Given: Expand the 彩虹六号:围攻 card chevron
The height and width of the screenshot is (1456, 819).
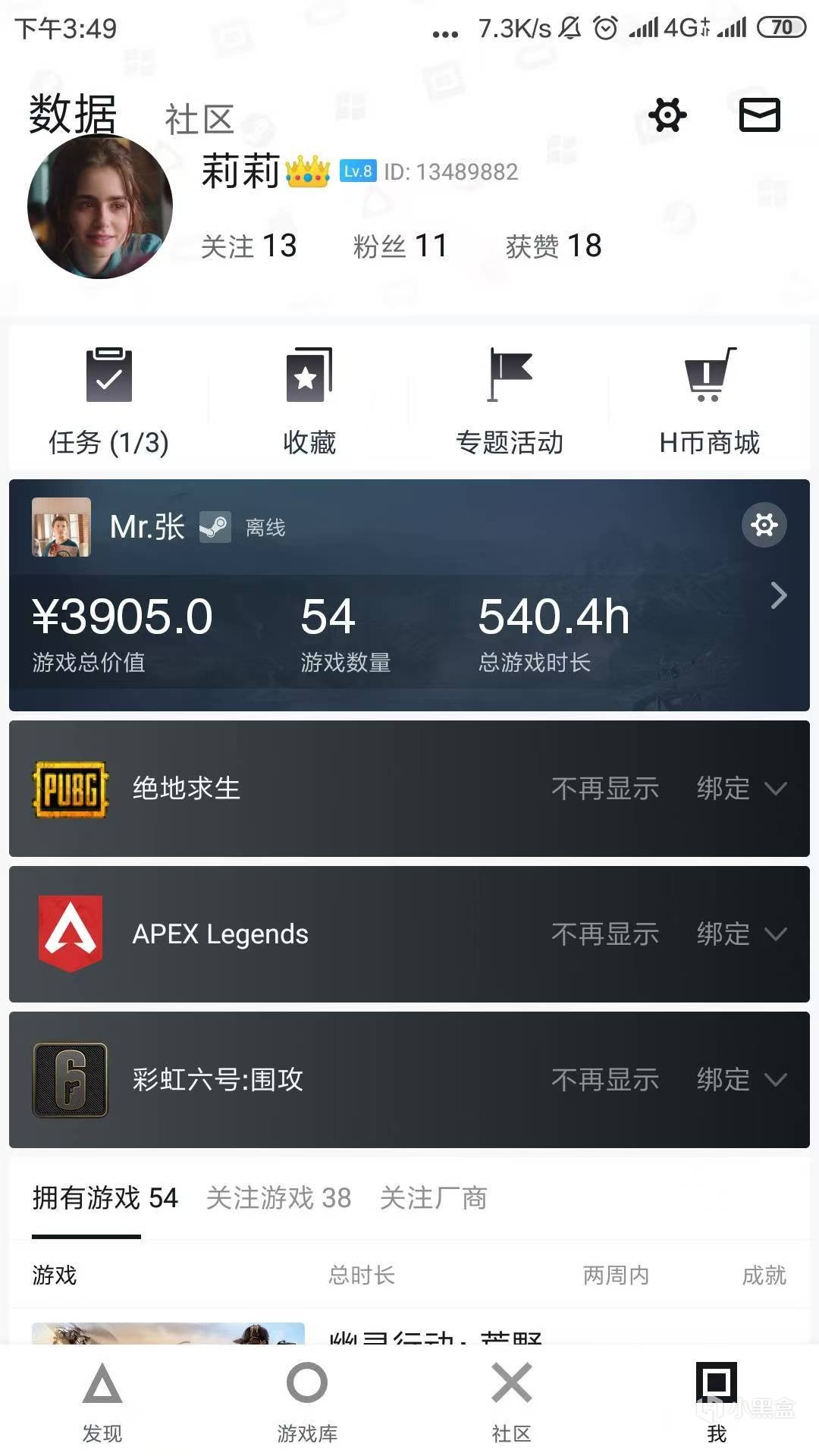Looking at the screenshot, I should (x=776, y=1080).
